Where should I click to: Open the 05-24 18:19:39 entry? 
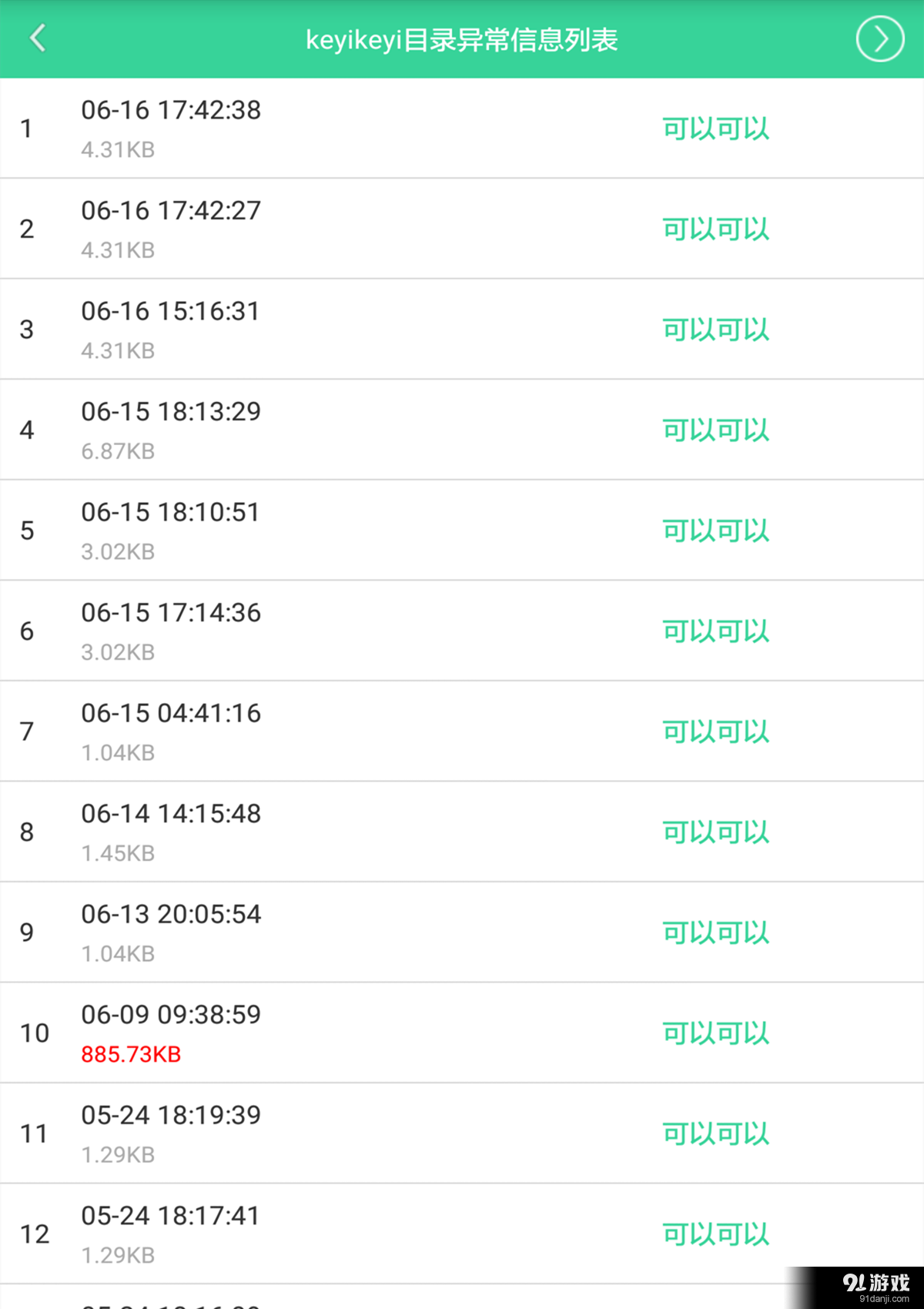point(171,1115)
